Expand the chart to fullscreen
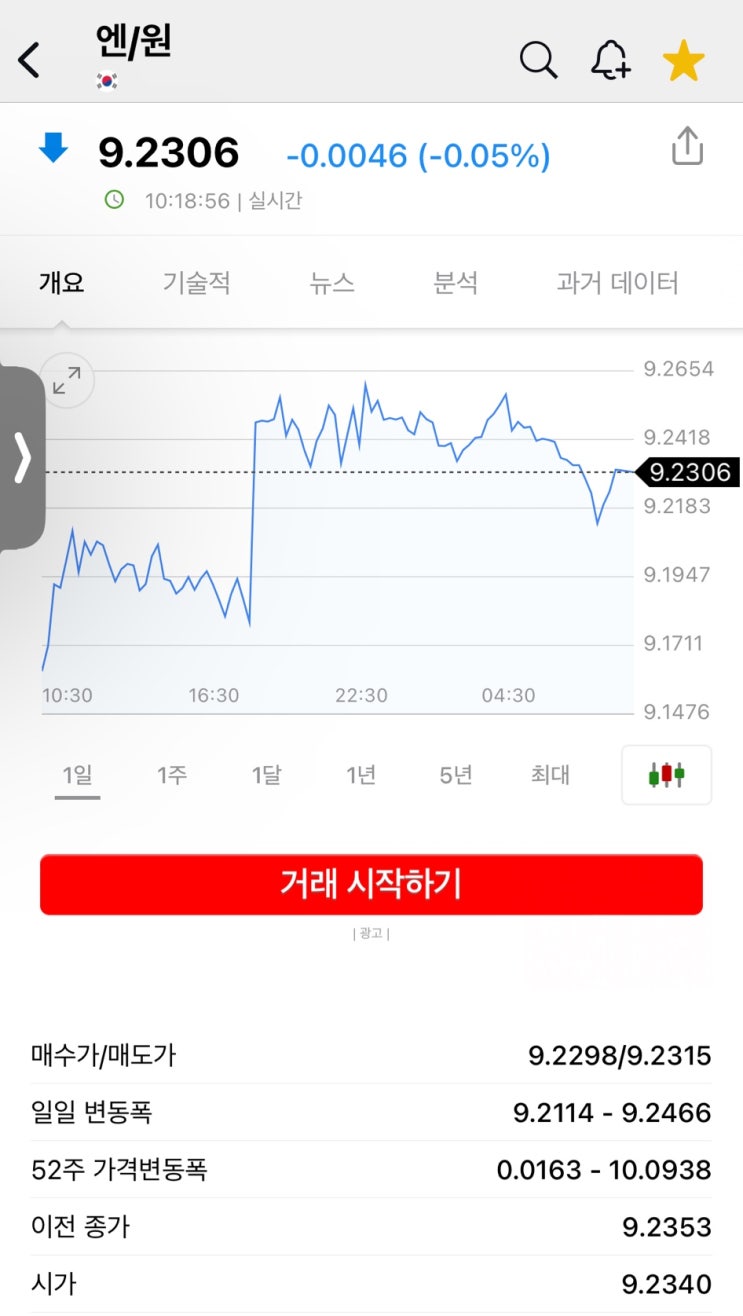The width and height of the screenshot is (743, 1316). [x=67, y=380]
